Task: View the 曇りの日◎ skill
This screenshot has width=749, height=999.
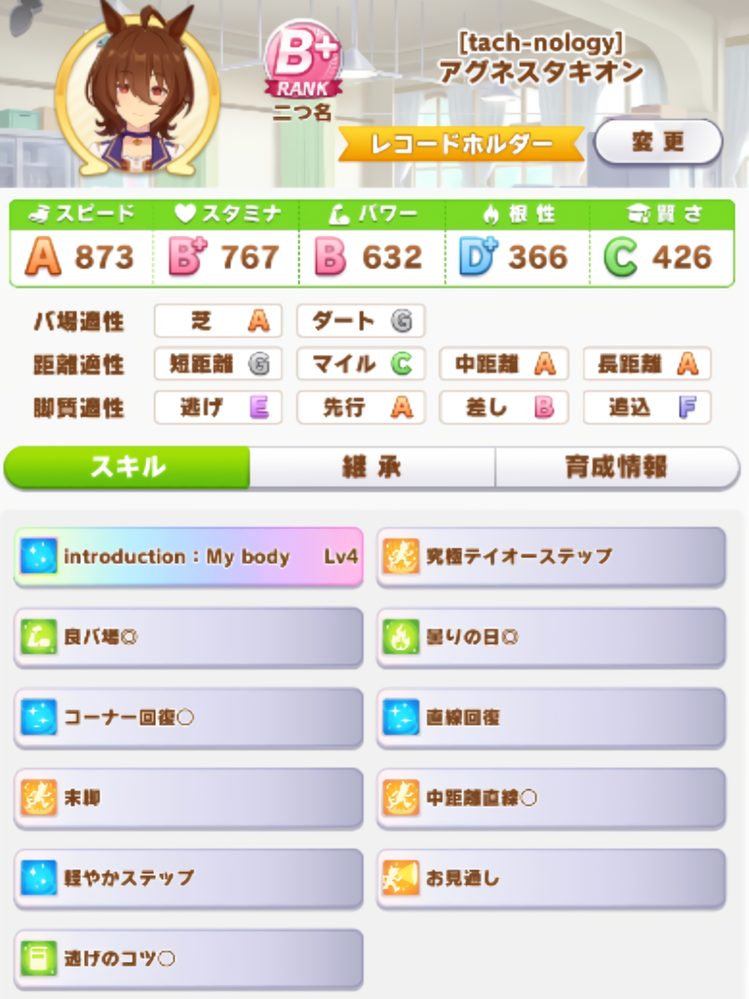Action: coord(551,637)
